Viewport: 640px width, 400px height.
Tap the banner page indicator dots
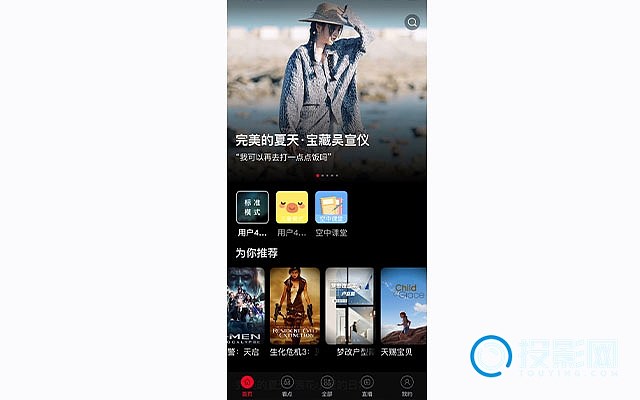pos(327,175)
